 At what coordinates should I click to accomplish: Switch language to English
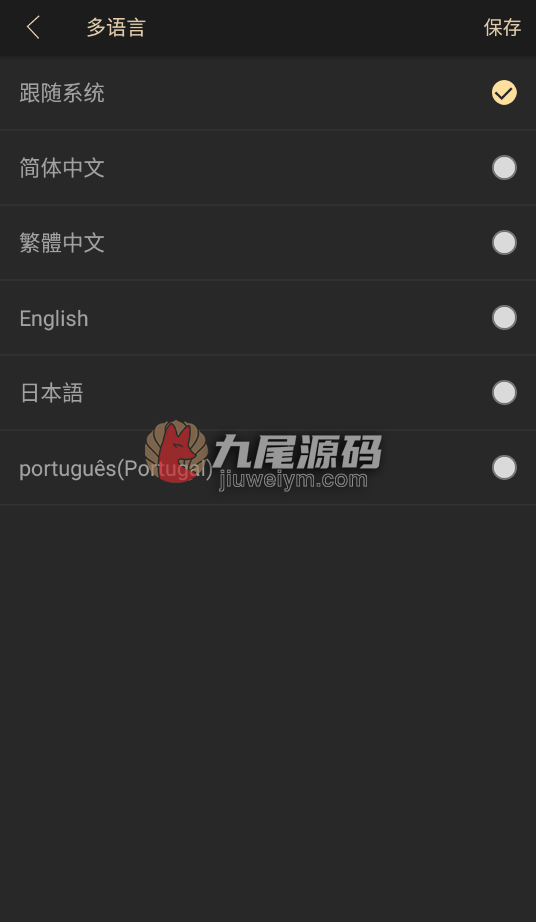point(268,318)
